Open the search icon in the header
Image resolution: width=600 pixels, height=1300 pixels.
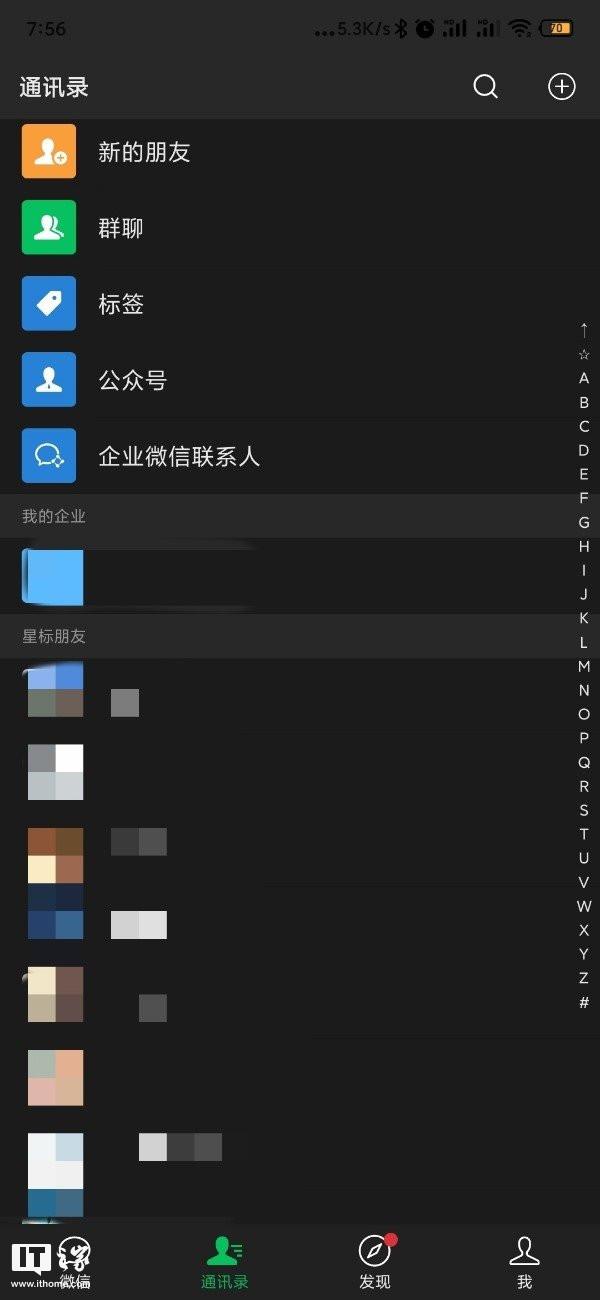point(485,87)
